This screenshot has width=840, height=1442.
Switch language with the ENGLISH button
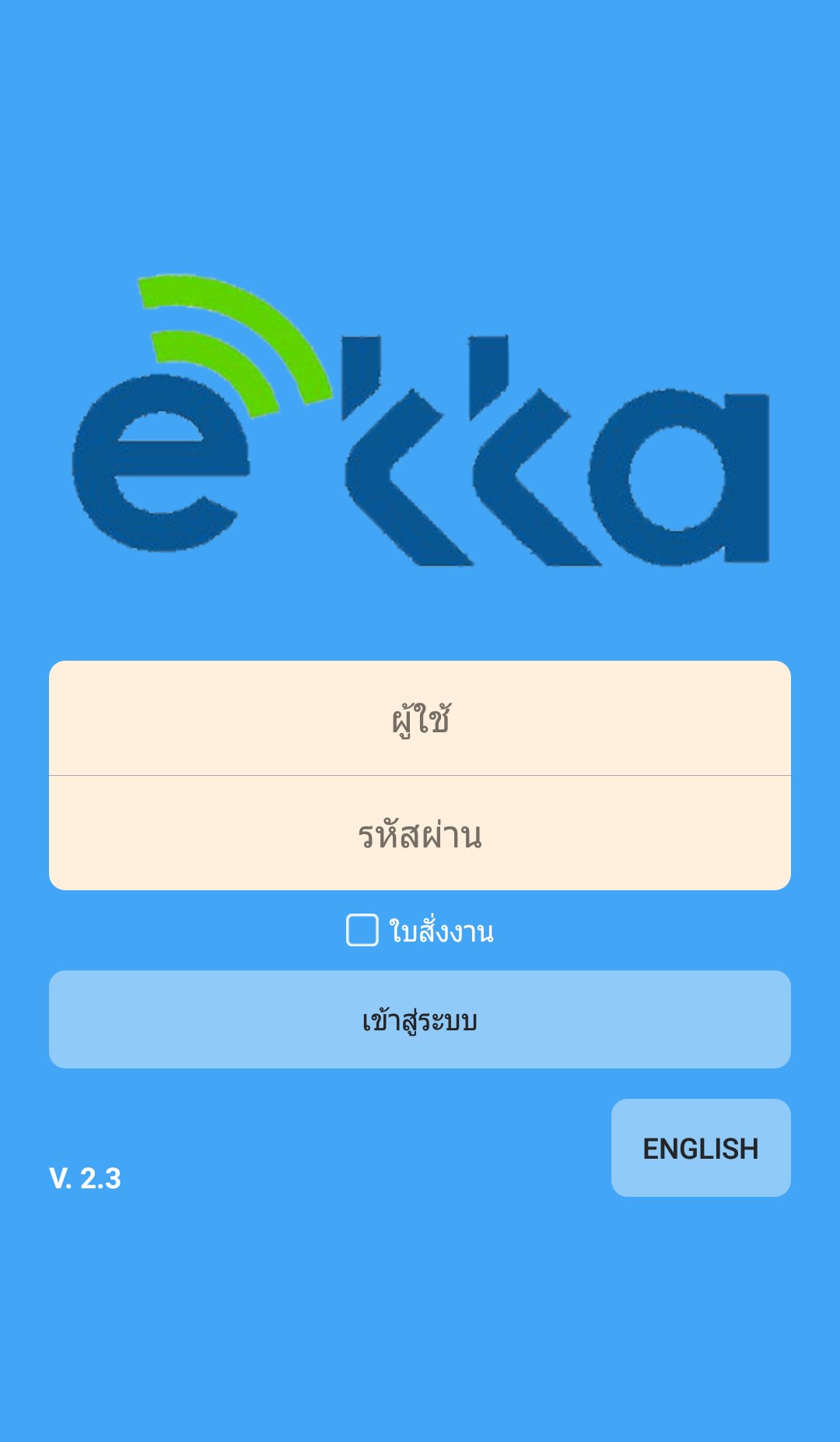tap(701, 1148)
